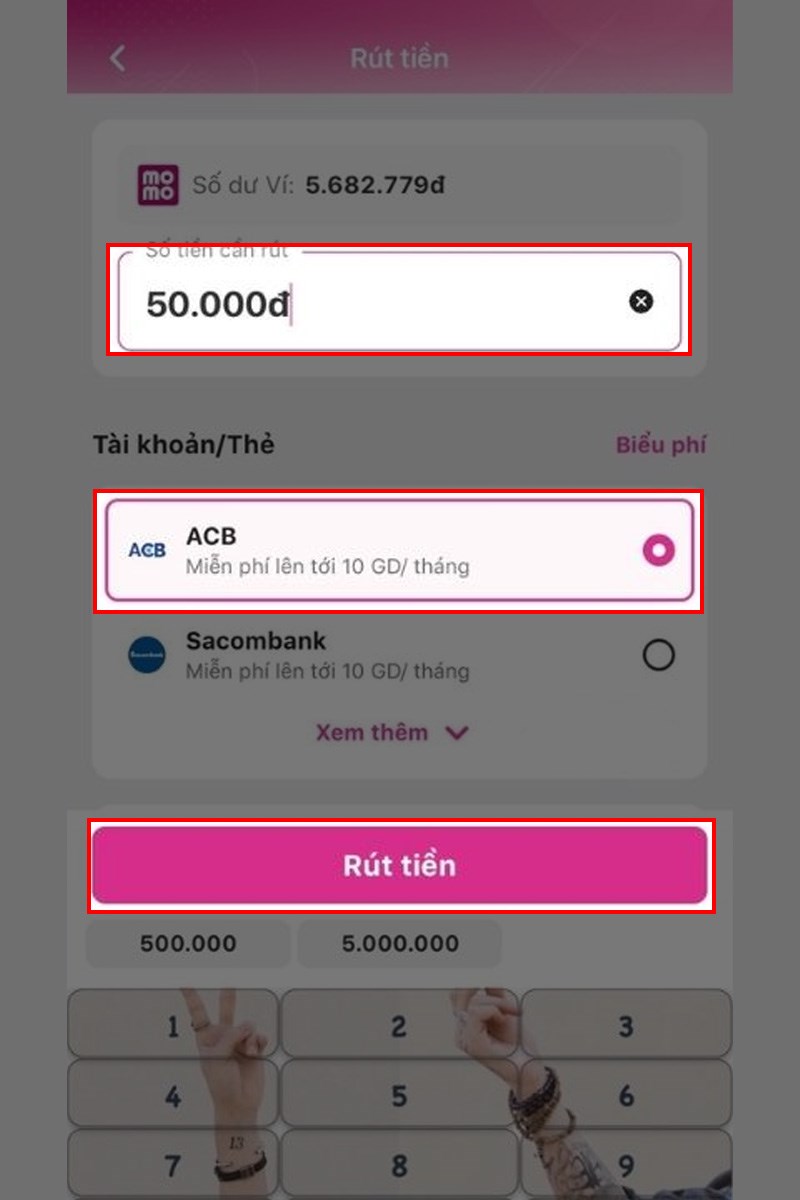Expand Xem thêm to show more accounts
Image resolution: width=800 pixels, height=1200 pixels.
point(391,732)
